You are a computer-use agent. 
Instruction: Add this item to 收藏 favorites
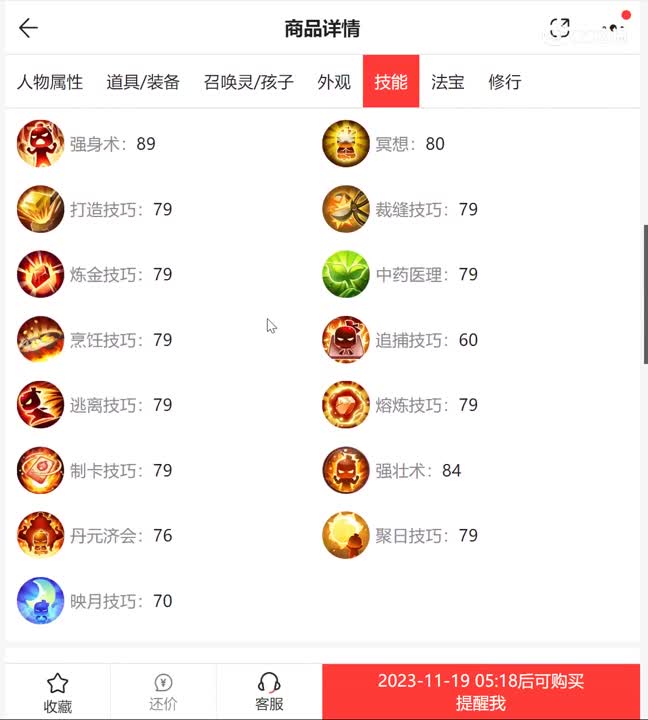(x=57, y=692)
